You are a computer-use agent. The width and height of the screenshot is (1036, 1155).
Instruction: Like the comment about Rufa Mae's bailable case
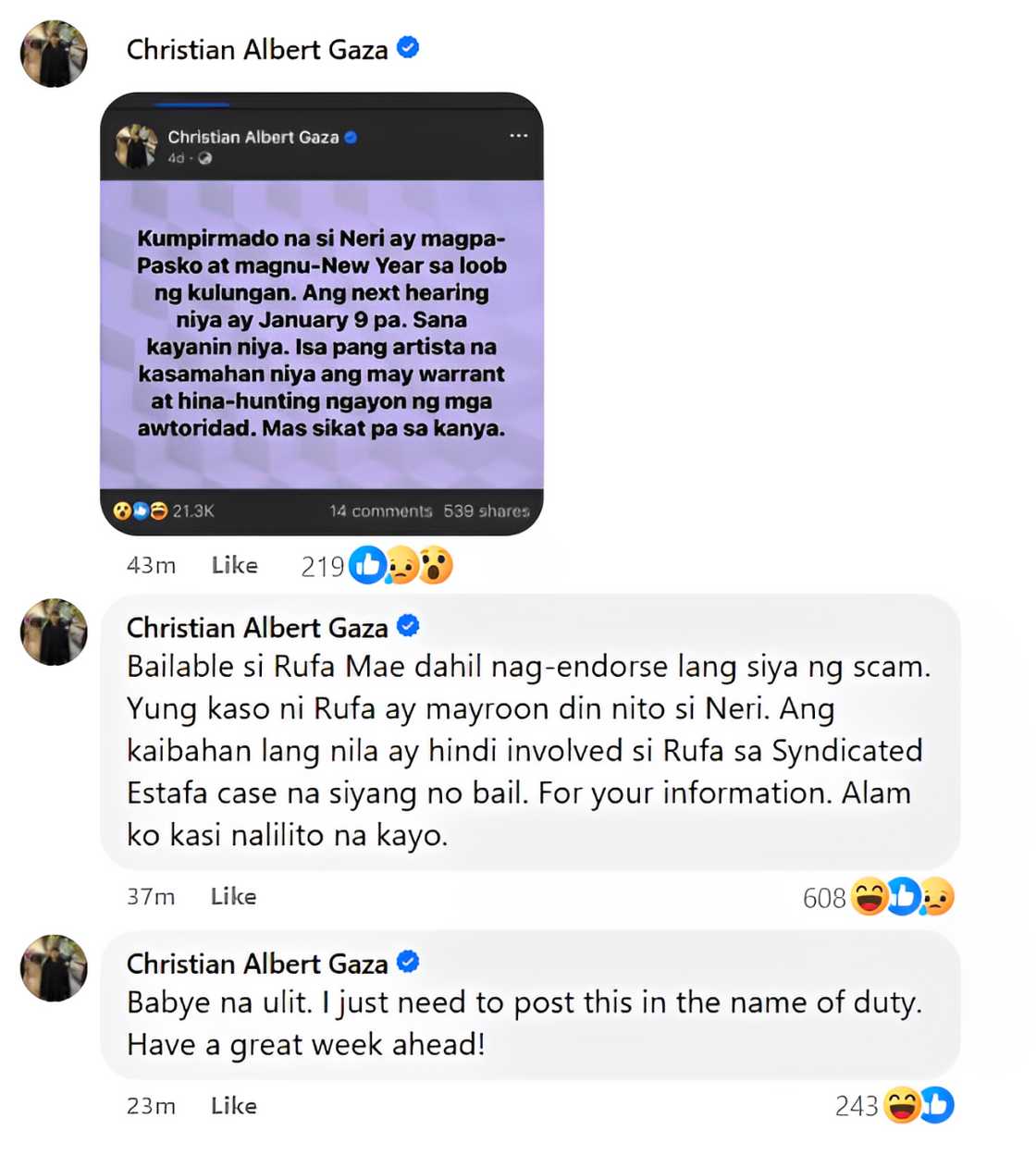pos(233,896)
